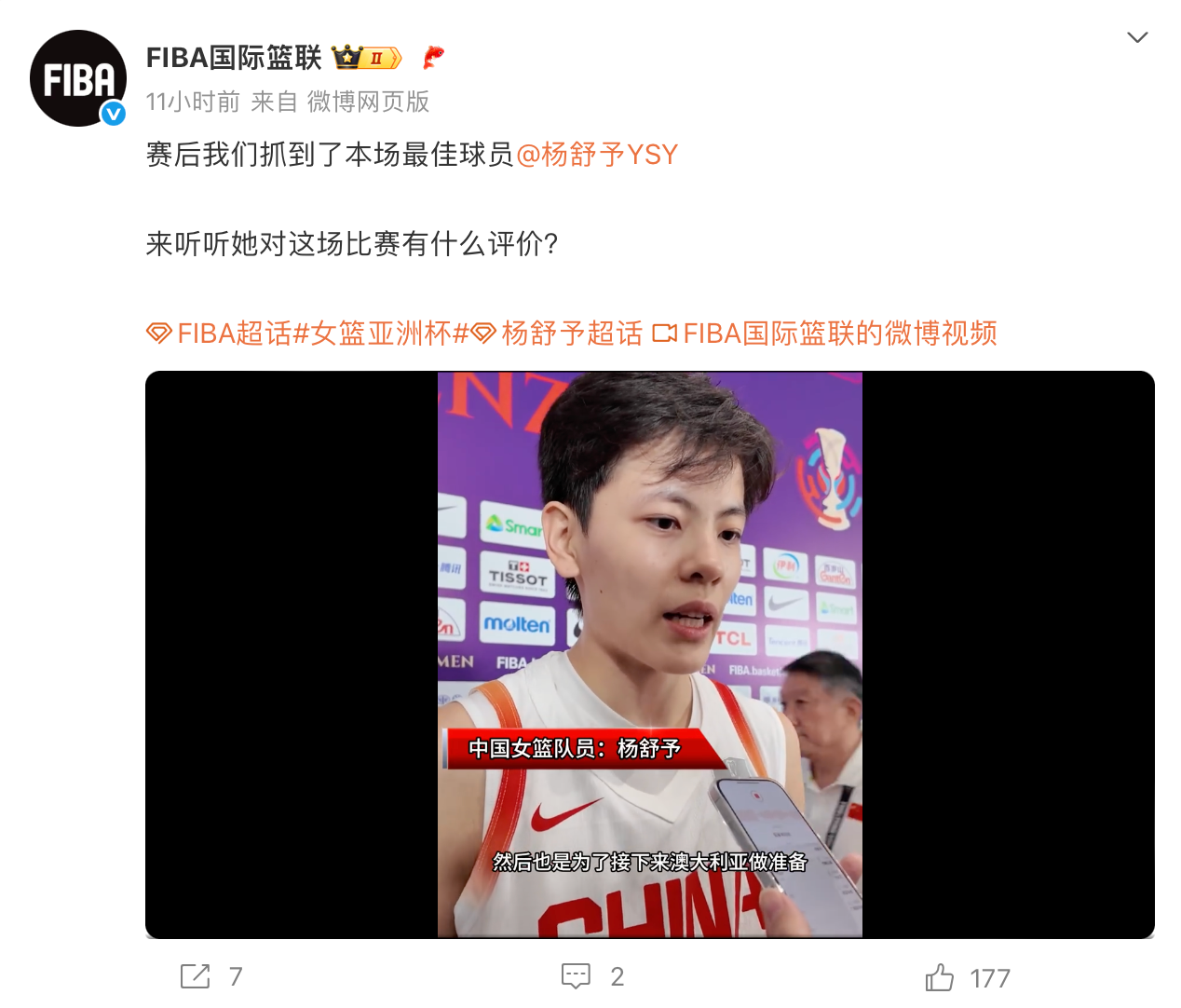Play the 杨舒予 interview video

649,654
